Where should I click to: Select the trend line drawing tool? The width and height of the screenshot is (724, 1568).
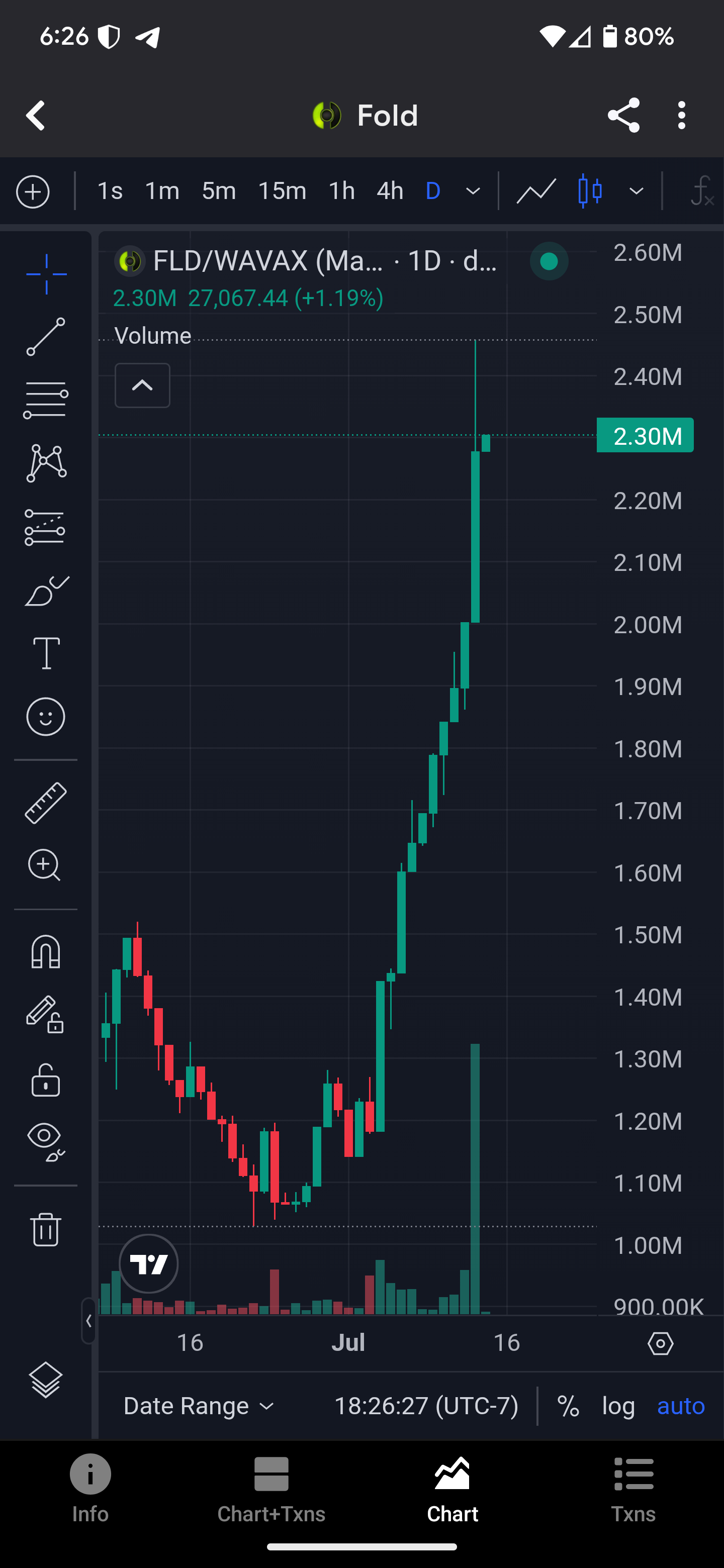tap(46, 337)
